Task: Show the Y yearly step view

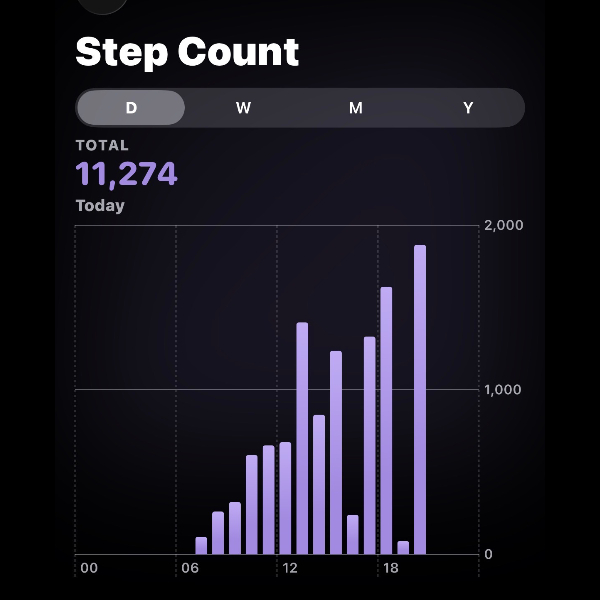Action: coord(468,108)
